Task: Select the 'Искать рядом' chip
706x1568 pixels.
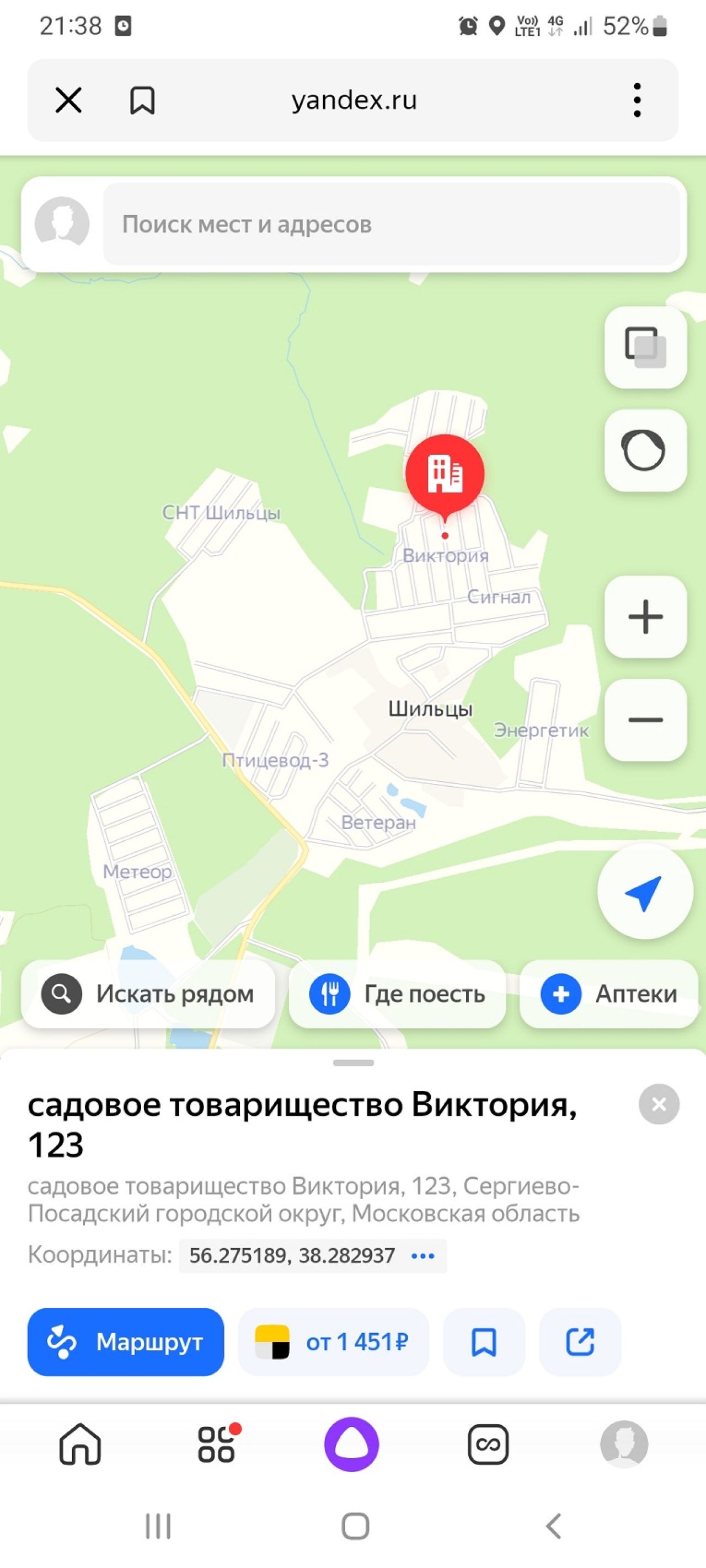Action: pos(148,994)
